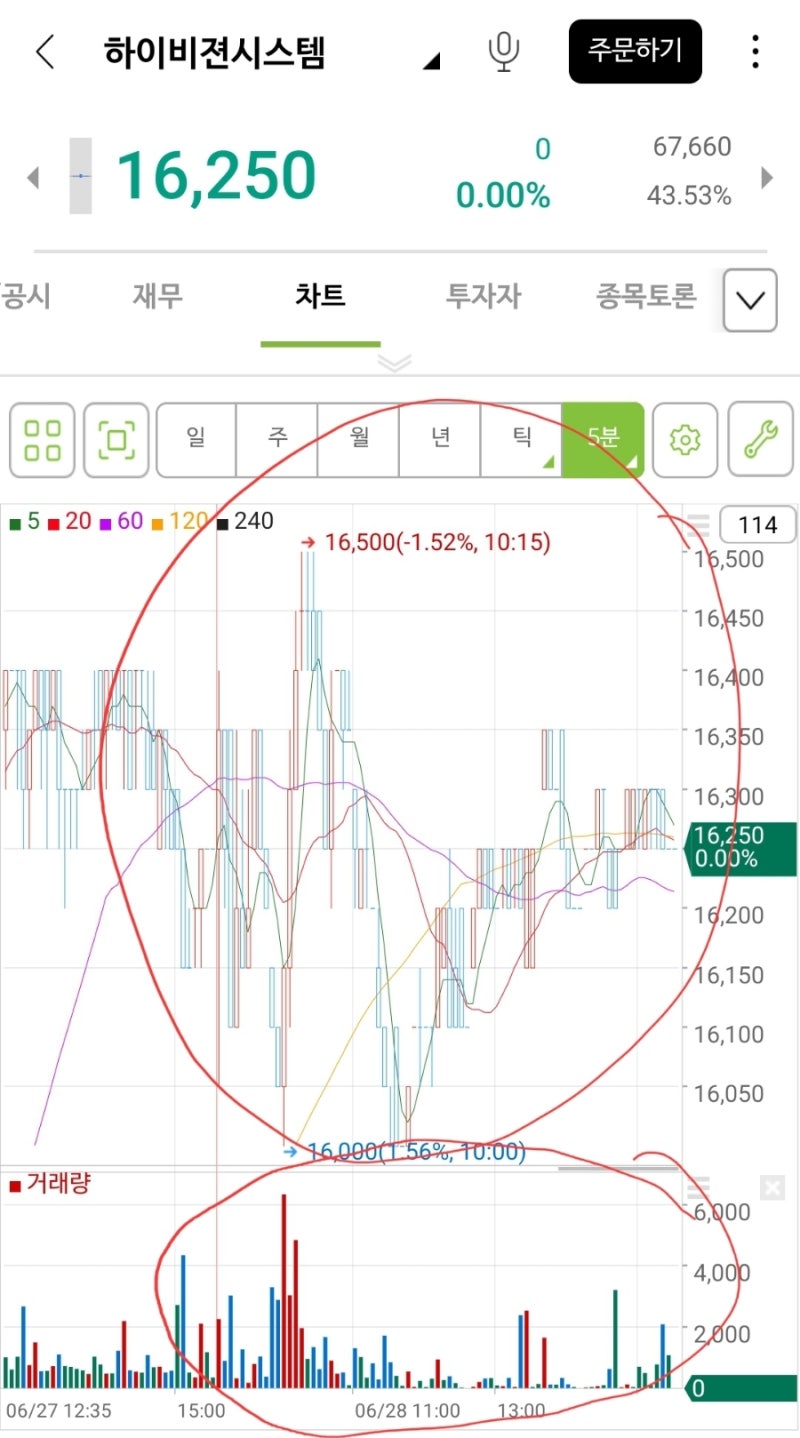Toggle fullscreen chart view
This screenshot has width=800, height=1438.
click(x=116, y=440)
